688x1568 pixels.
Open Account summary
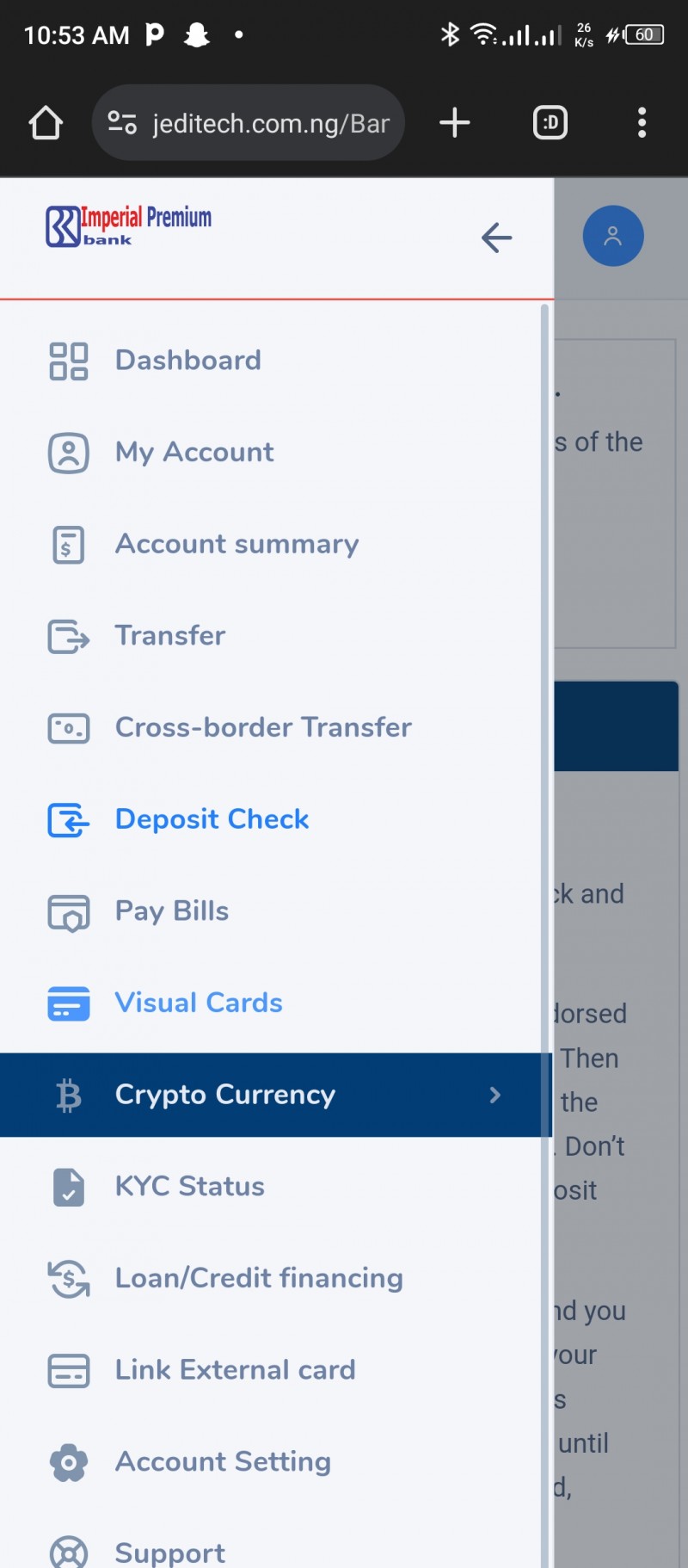236,544
